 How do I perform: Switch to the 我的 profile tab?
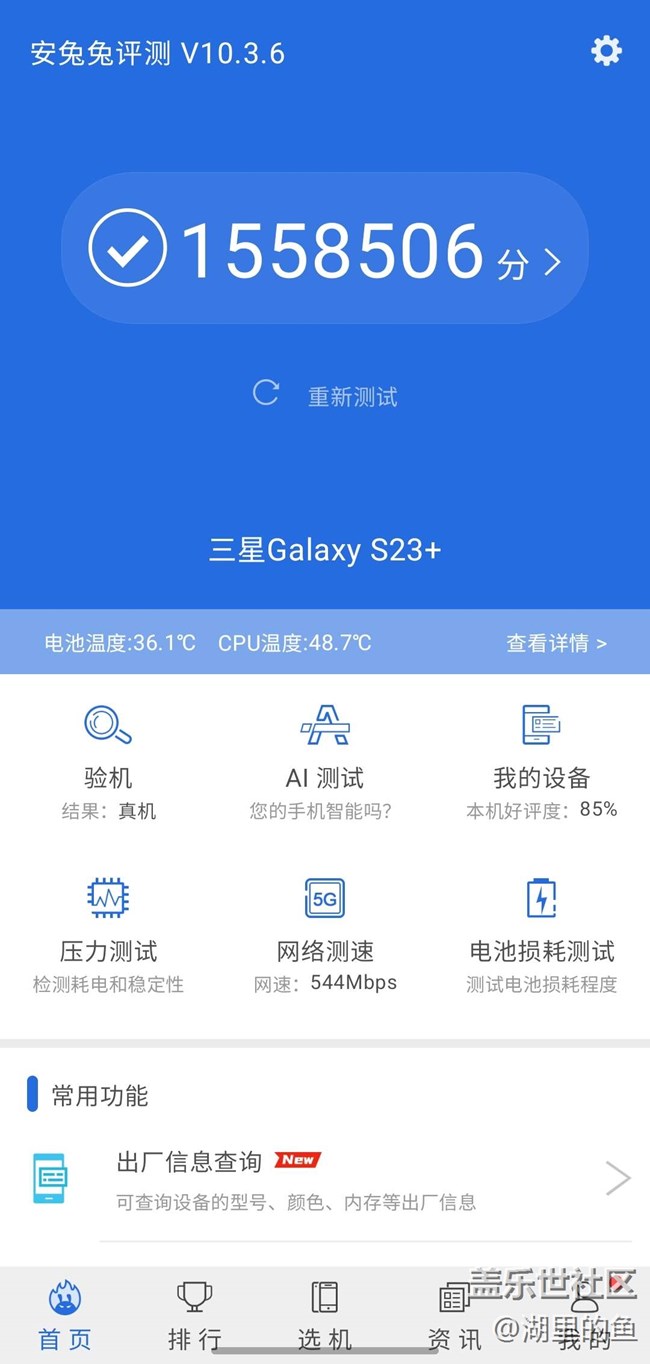pos(583,1316)
